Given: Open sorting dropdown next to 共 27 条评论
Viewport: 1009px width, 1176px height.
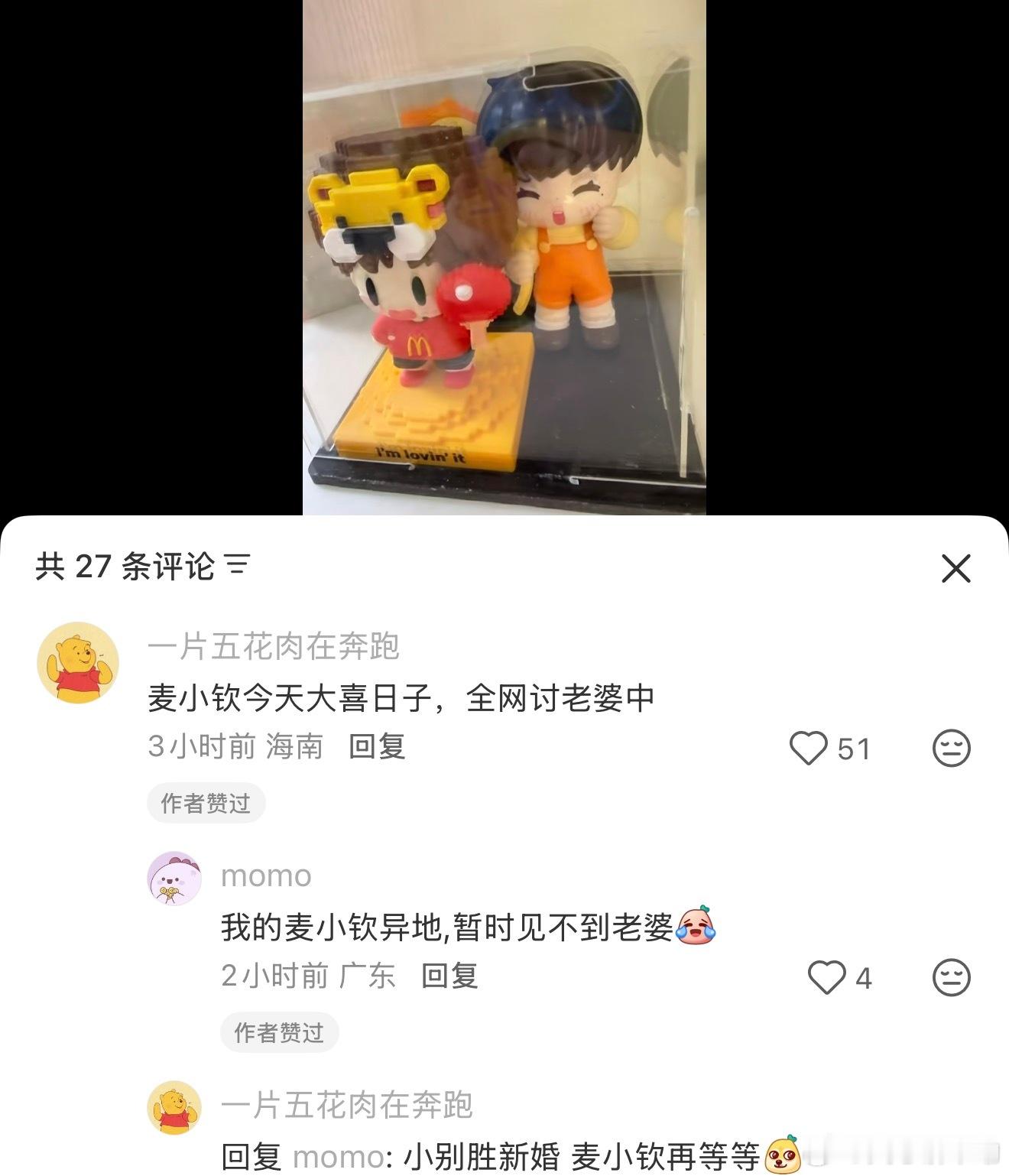Looking at the screenshot, I should click(x=238, y=564).
